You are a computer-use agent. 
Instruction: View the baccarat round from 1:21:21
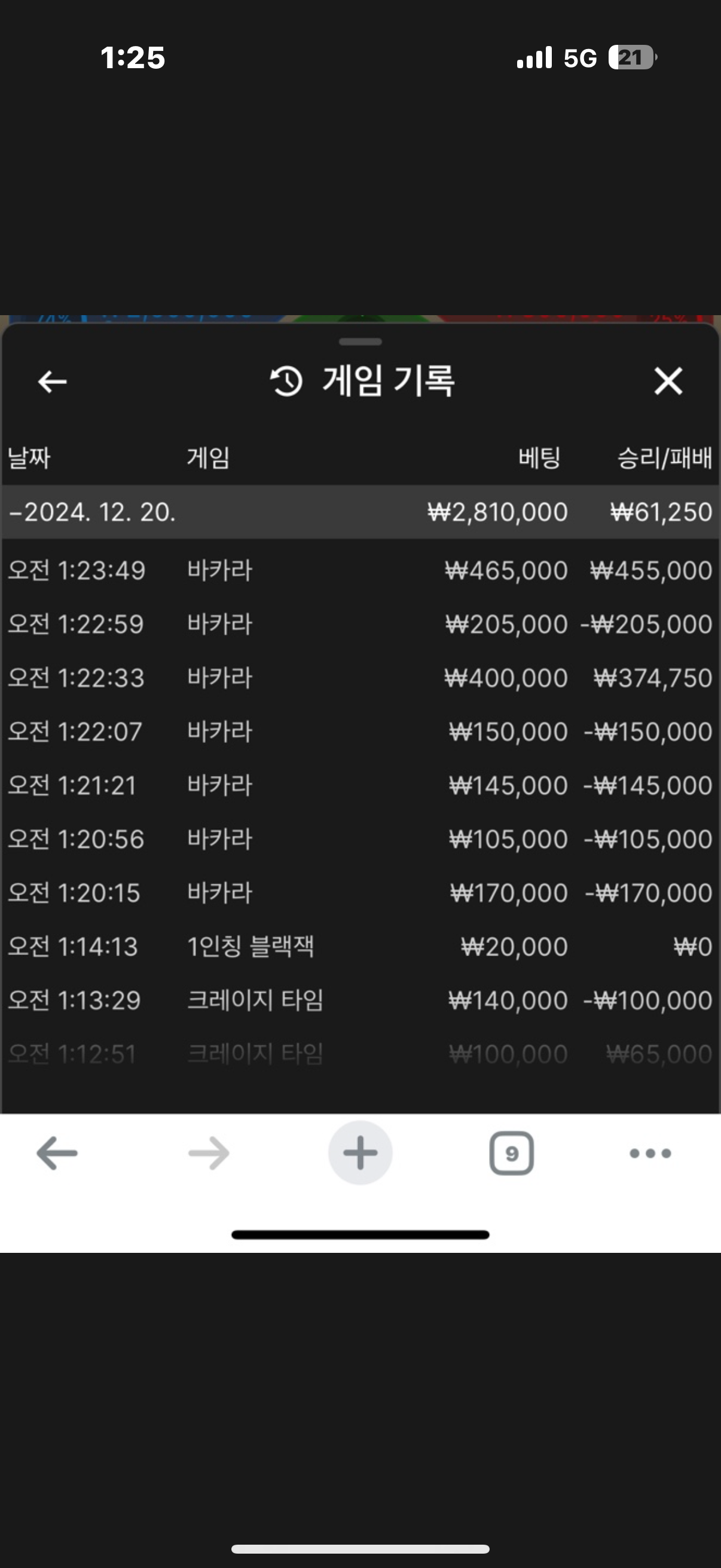[x=360, y=785]
